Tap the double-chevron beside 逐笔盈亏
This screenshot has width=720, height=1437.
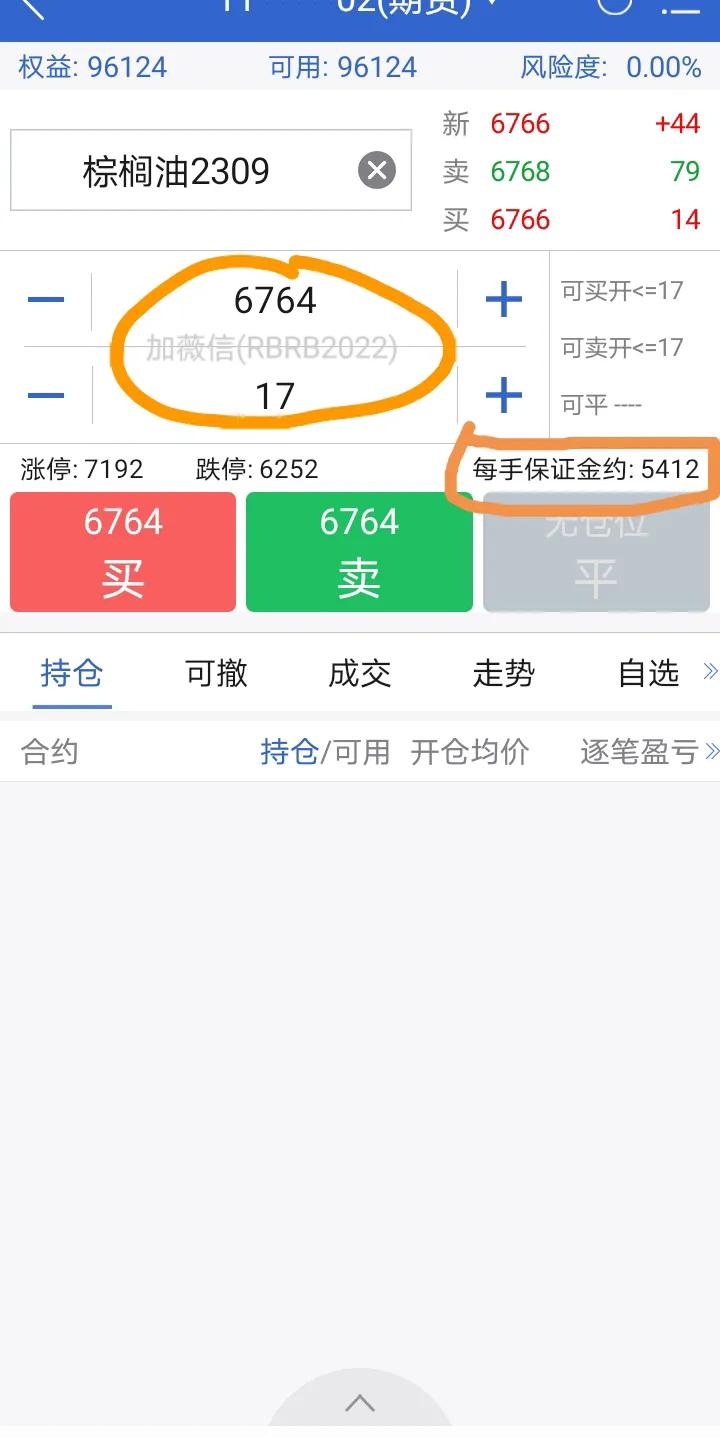point(710,750)
